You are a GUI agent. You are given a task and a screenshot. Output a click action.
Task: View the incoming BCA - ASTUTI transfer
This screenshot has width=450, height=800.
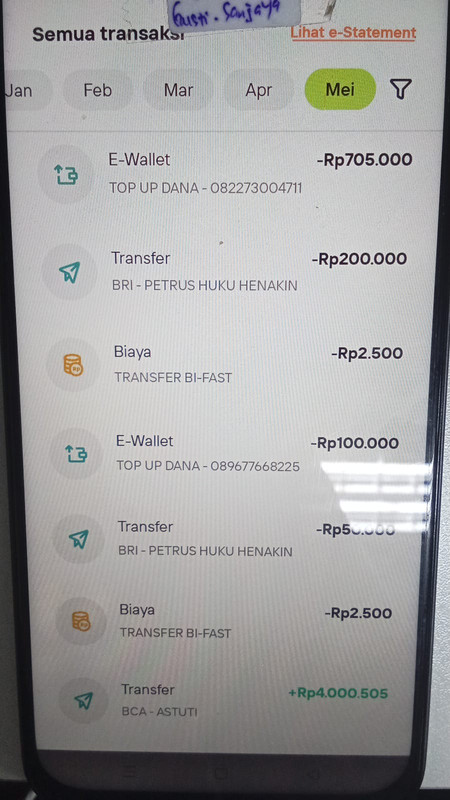coord(224,700)
